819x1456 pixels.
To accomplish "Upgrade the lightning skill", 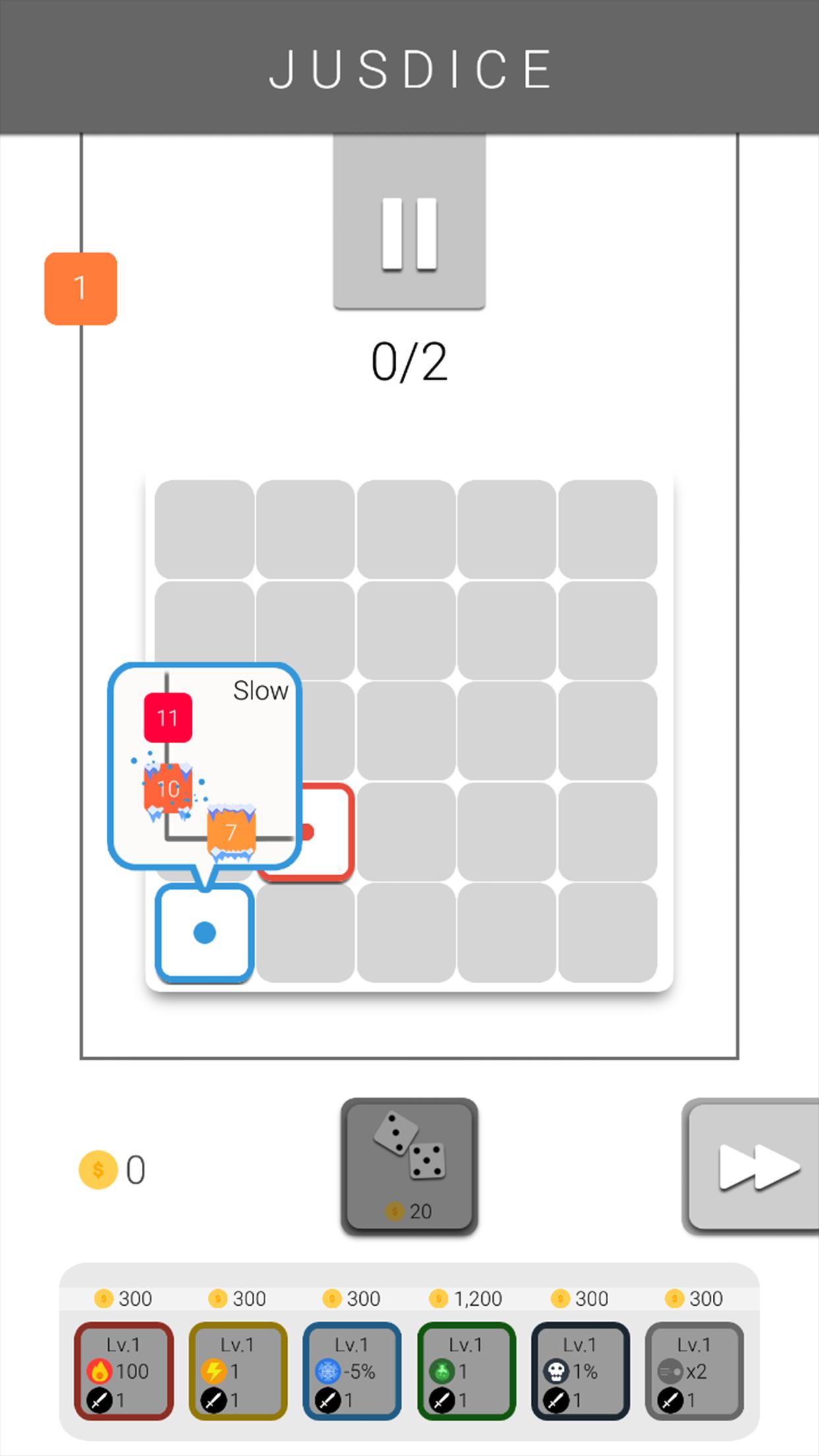I will click(237, 1370).
